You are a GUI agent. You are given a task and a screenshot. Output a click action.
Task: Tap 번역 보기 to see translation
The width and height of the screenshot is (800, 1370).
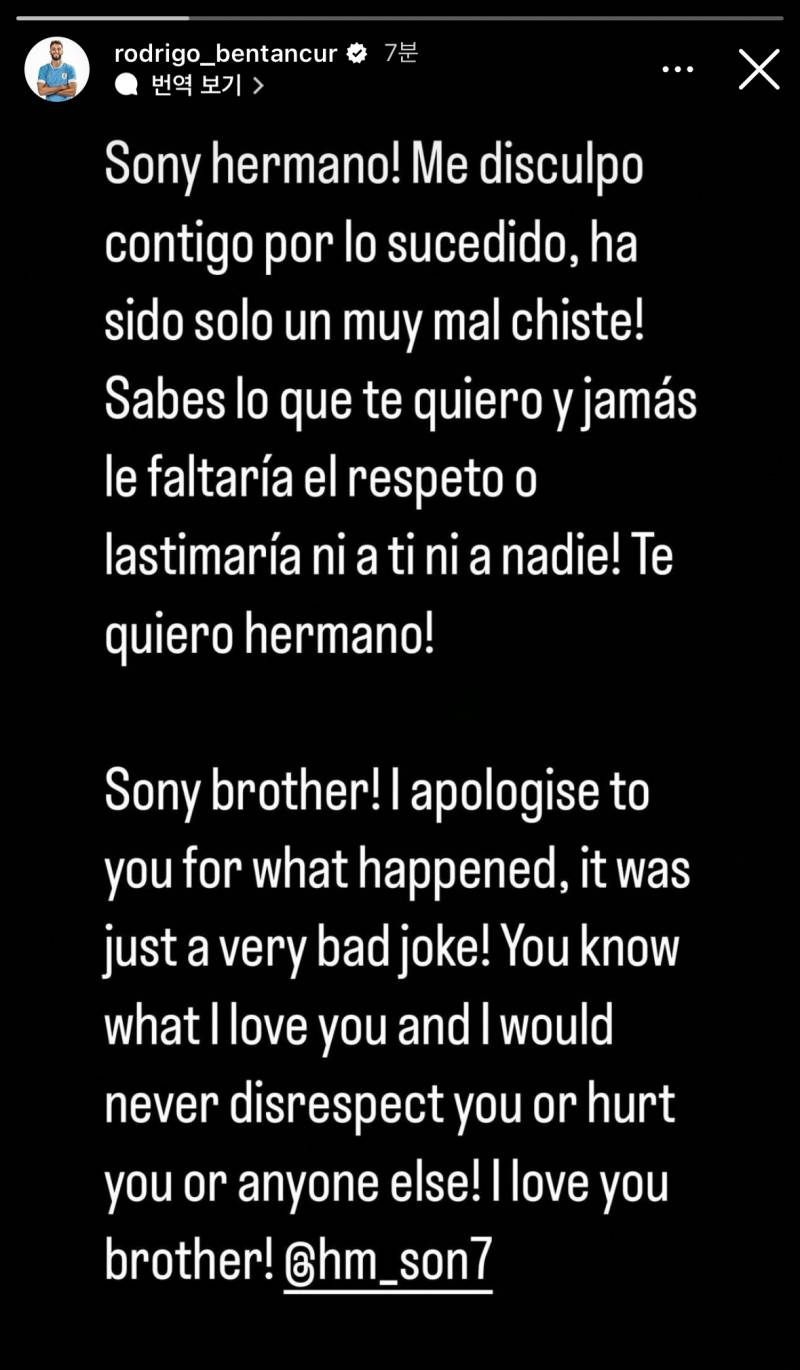(x=190, y=86)
